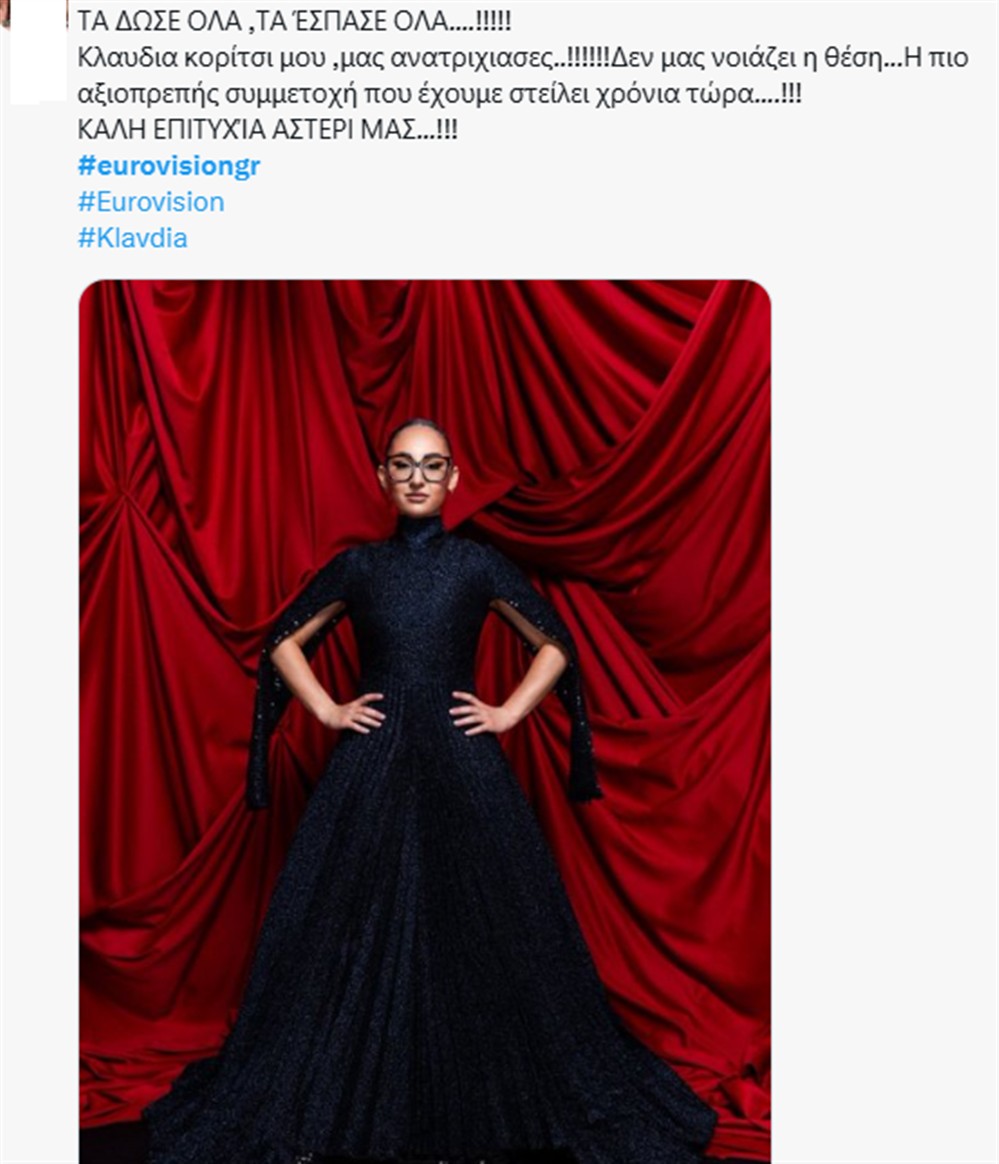Viewport: 999px width, 1164px height.
Task: Open the #Klavdia hashtag
Action: tap(132, 238)
